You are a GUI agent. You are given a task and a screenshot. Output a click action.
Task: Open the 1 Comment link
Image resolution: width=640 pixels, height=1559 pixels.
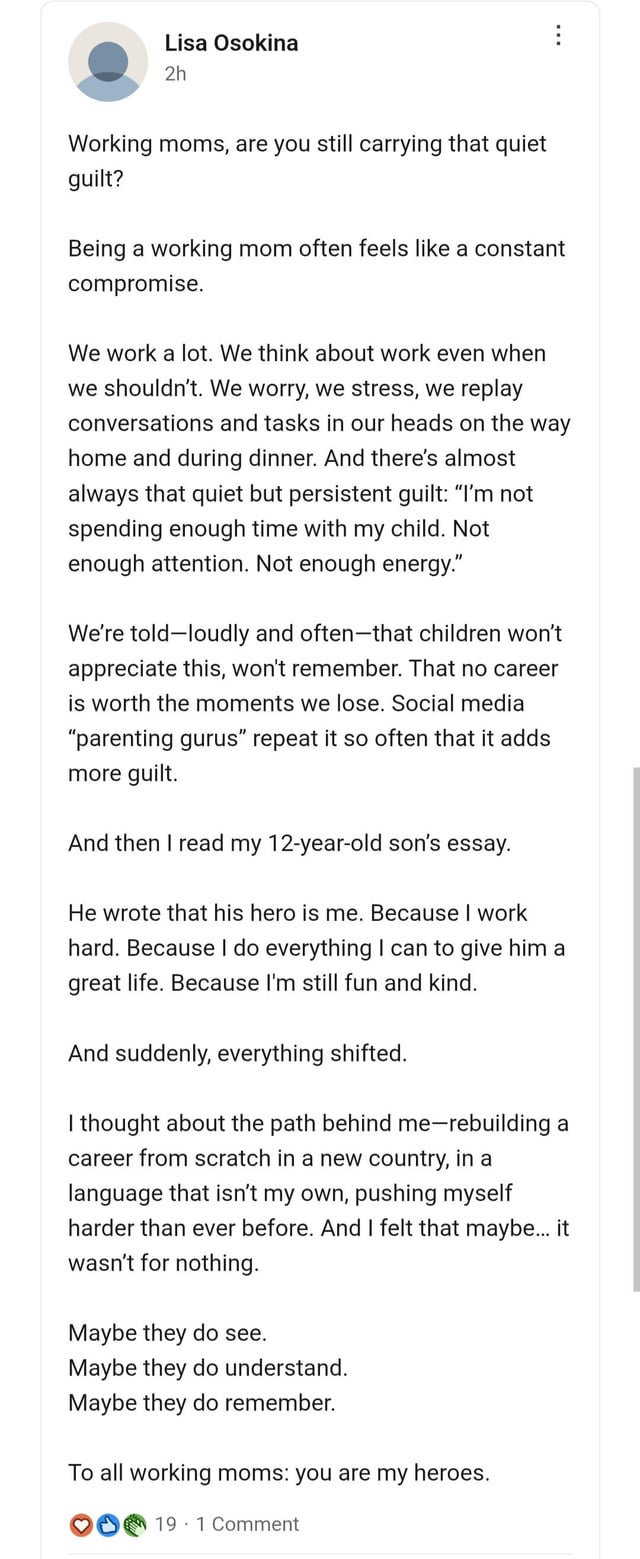point(247,1524)
